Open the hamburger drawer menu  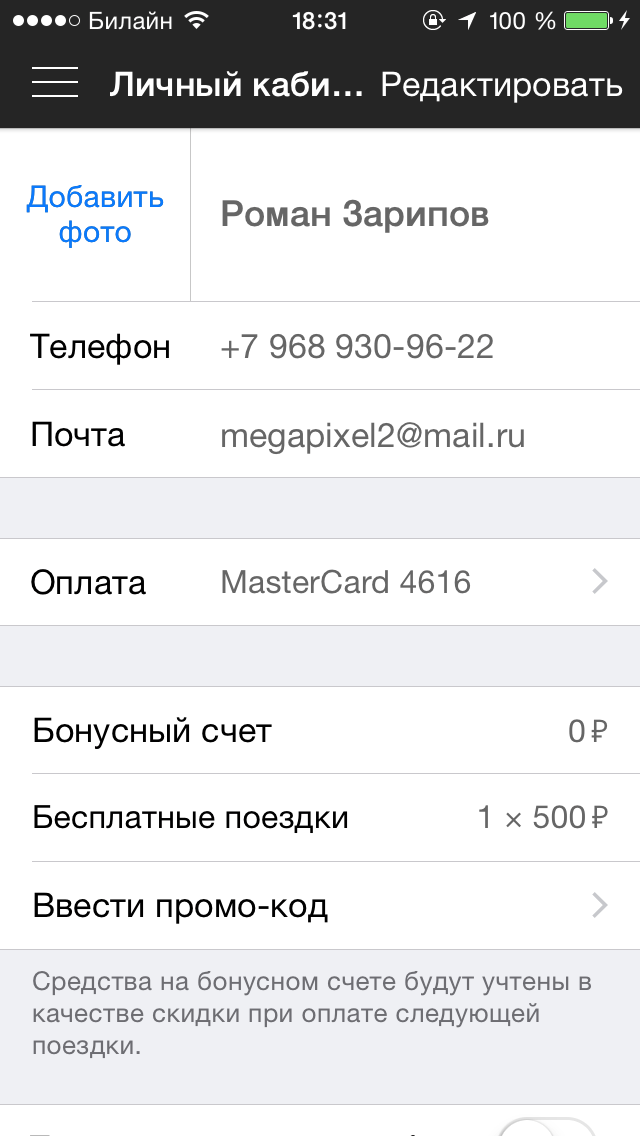[55, 84]
